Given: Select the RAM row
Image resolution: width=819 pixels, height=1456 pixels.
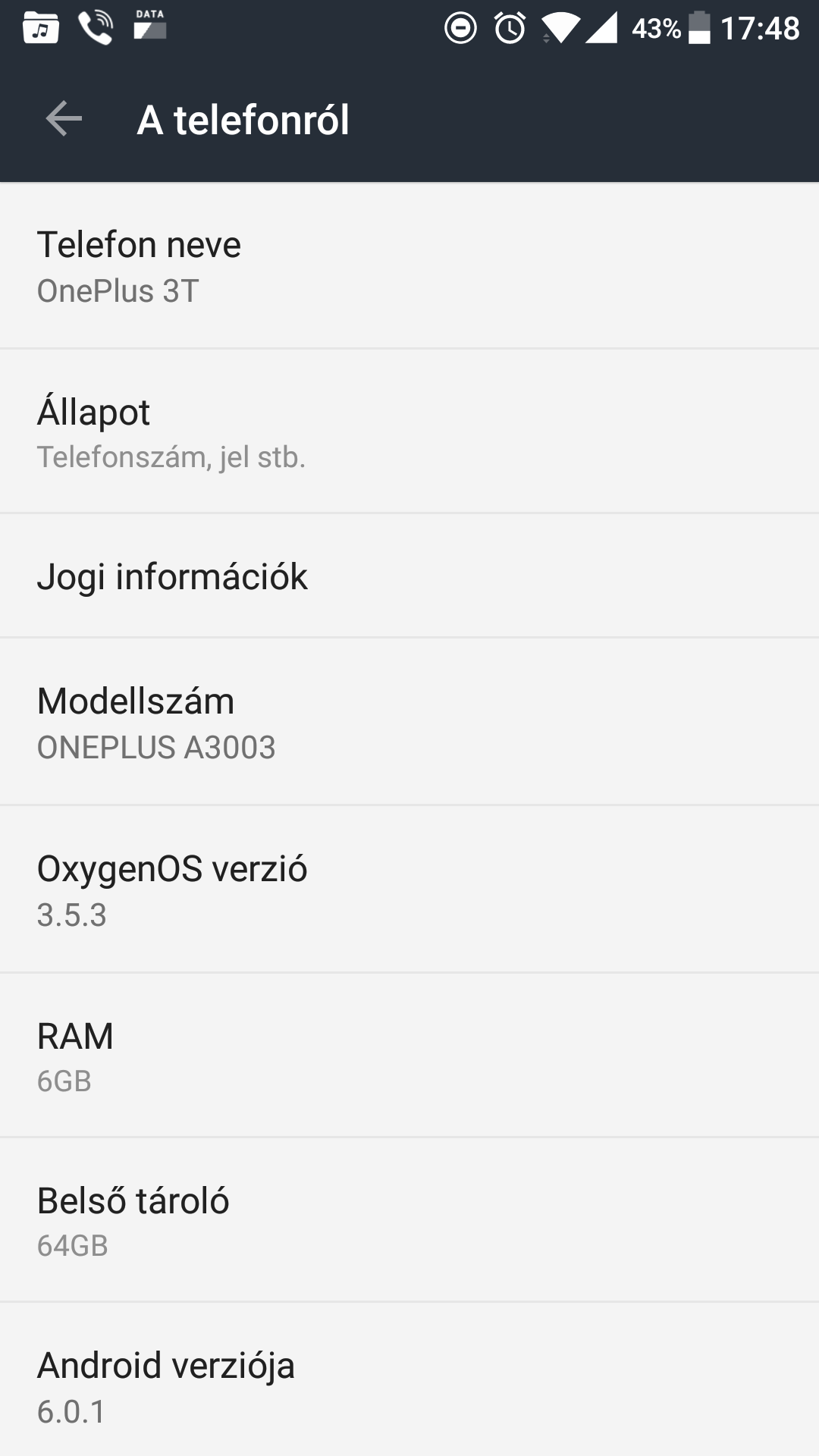Looking at the screenshot, I should 409,1056.
